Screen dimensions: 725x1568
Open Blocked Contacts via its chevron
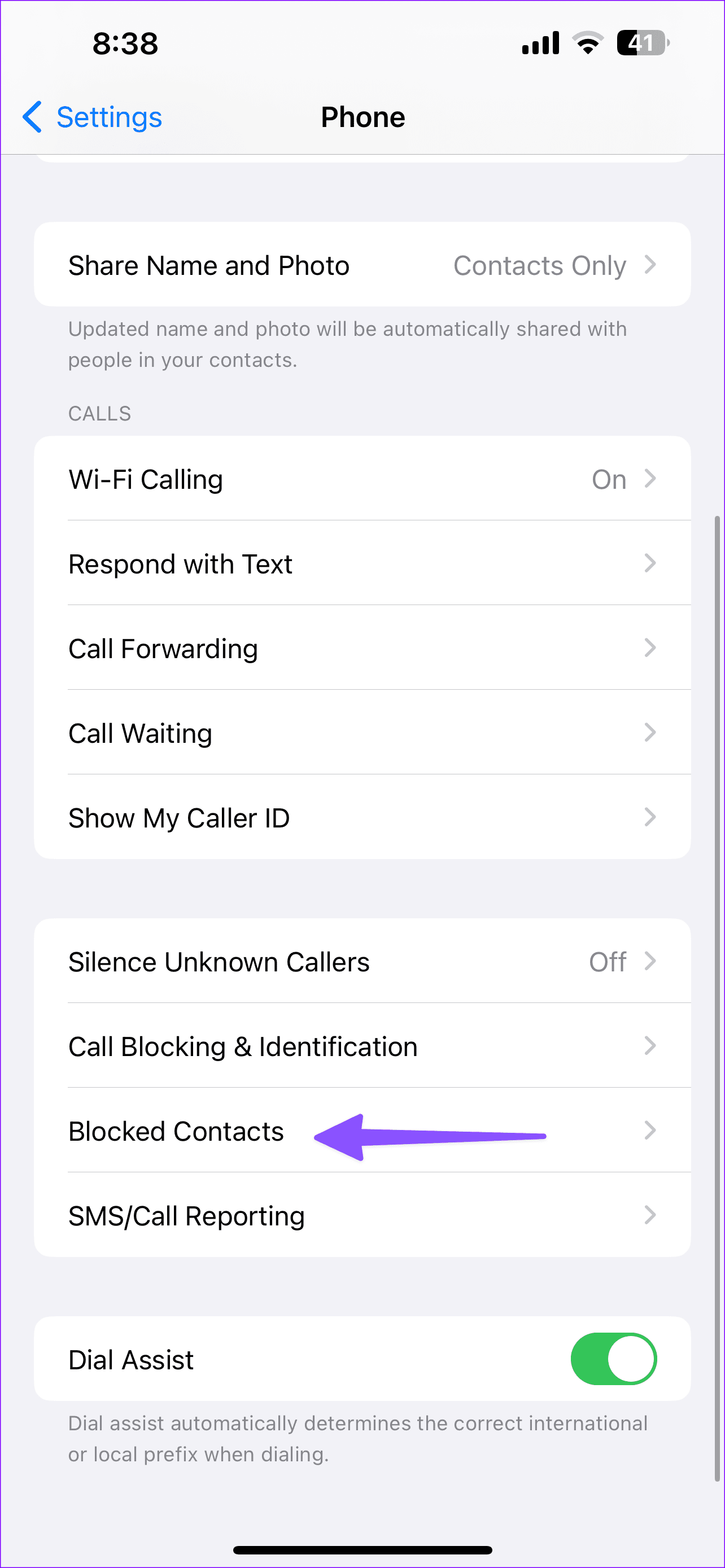tap(650, 1131)
